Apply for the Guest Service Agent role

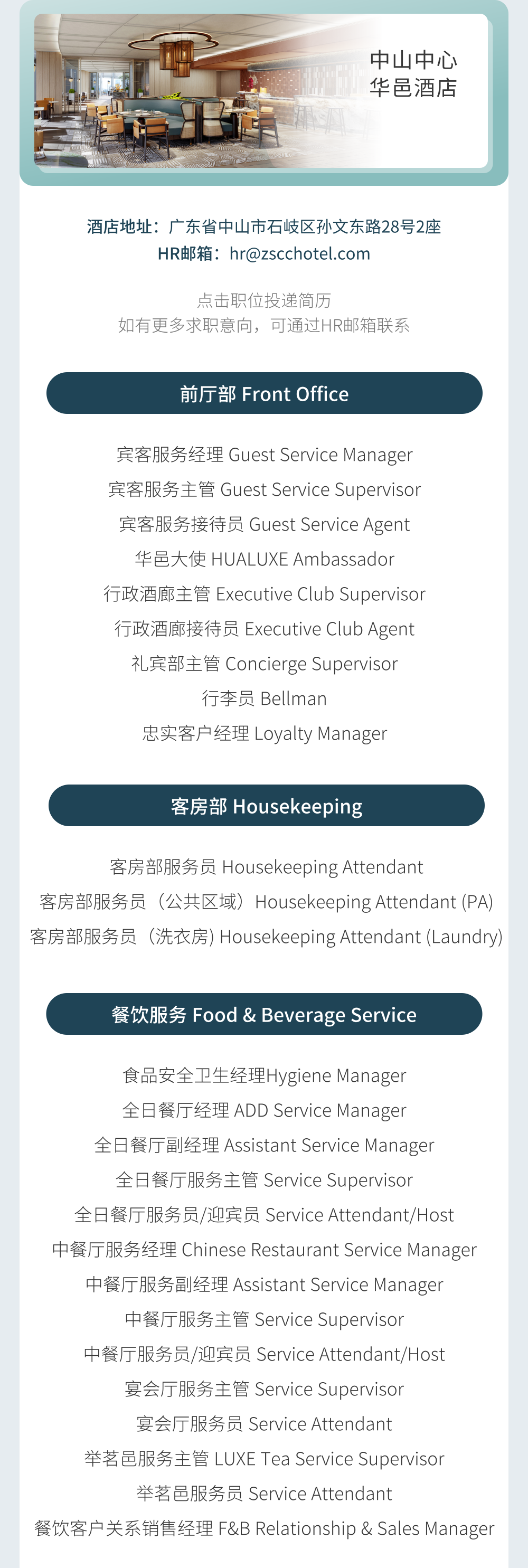tap(265, 524)
